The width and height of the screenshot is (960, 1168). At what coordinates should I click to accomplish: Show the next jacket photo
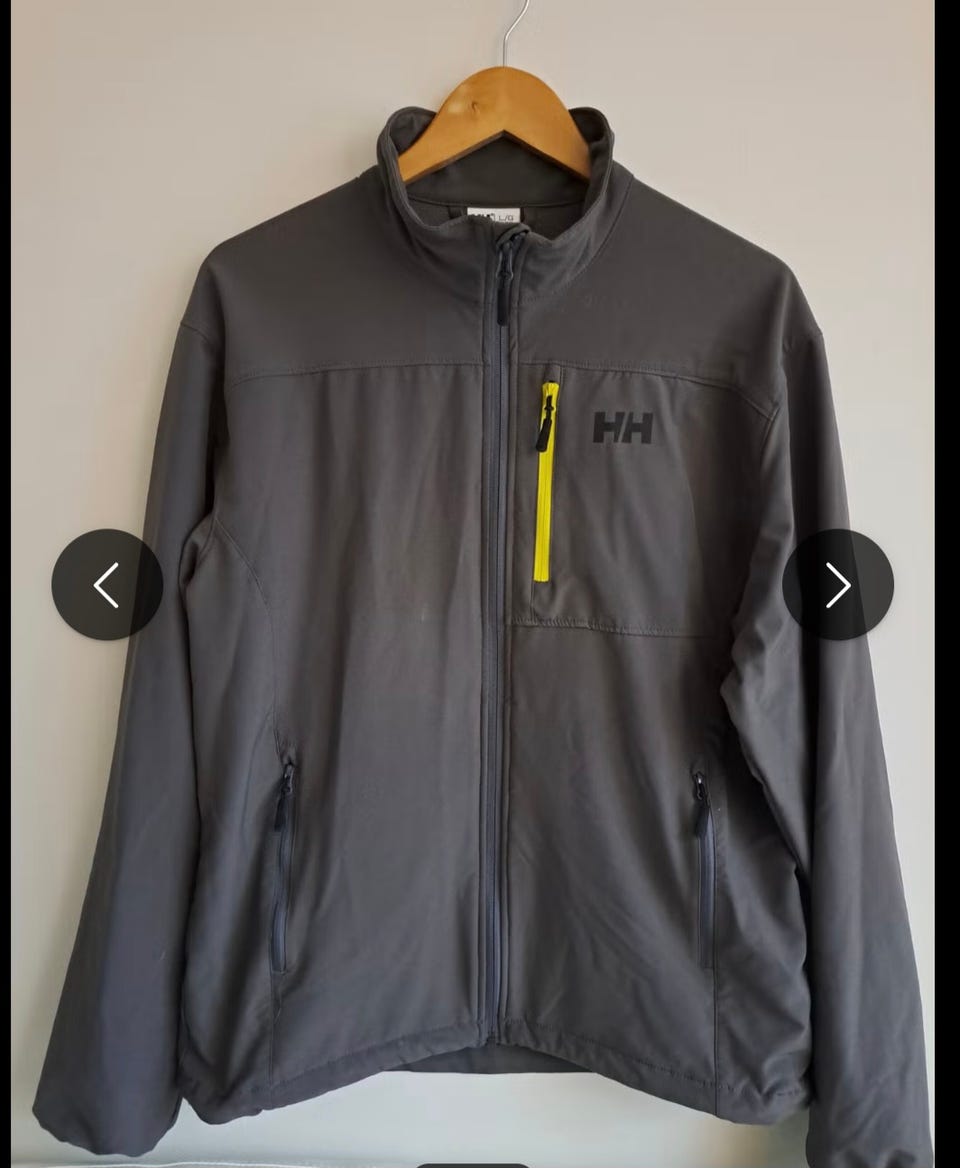click(837, 584)
